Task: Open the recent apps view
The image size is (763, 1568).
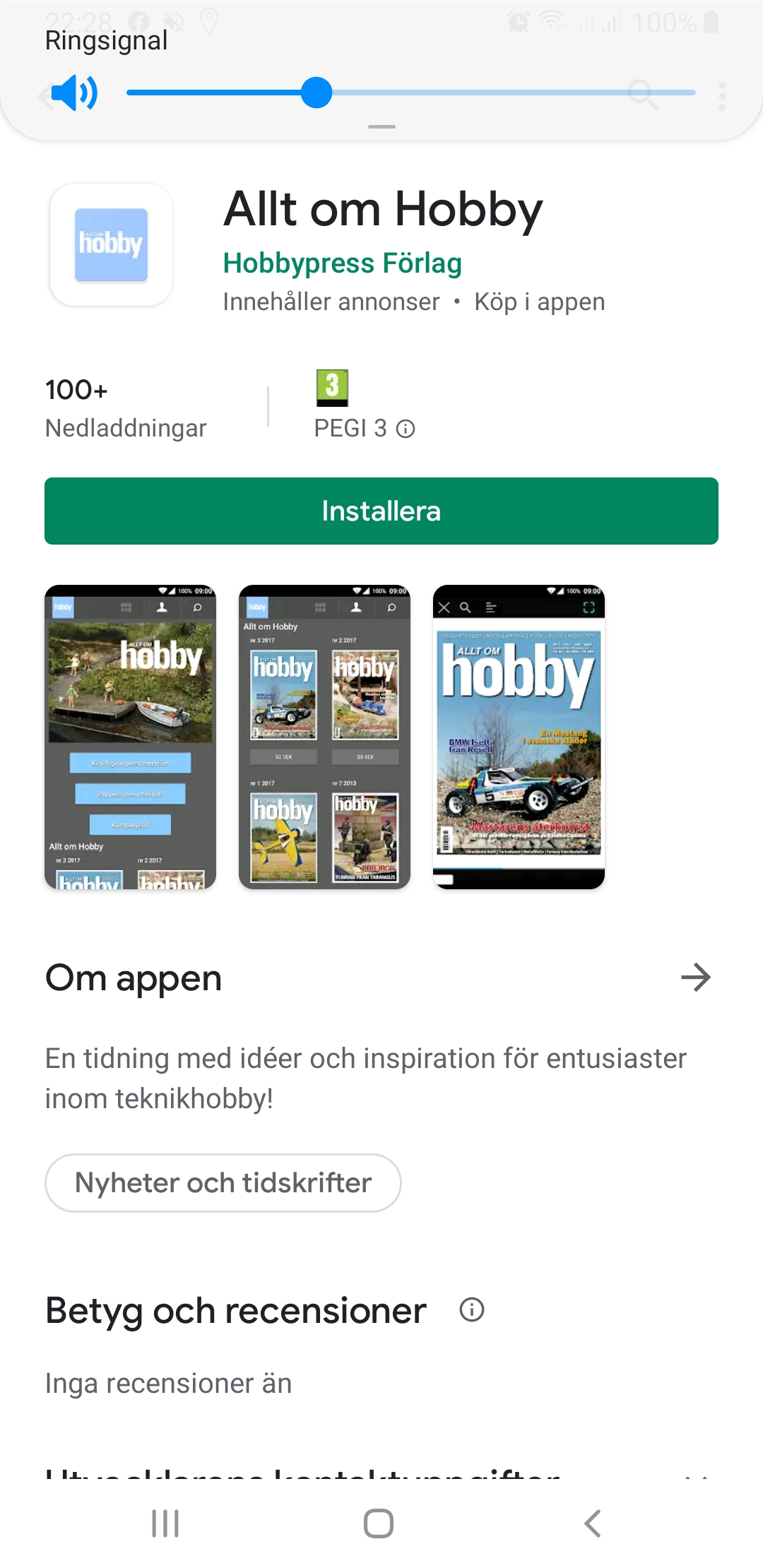Action: pos(165,1524)
